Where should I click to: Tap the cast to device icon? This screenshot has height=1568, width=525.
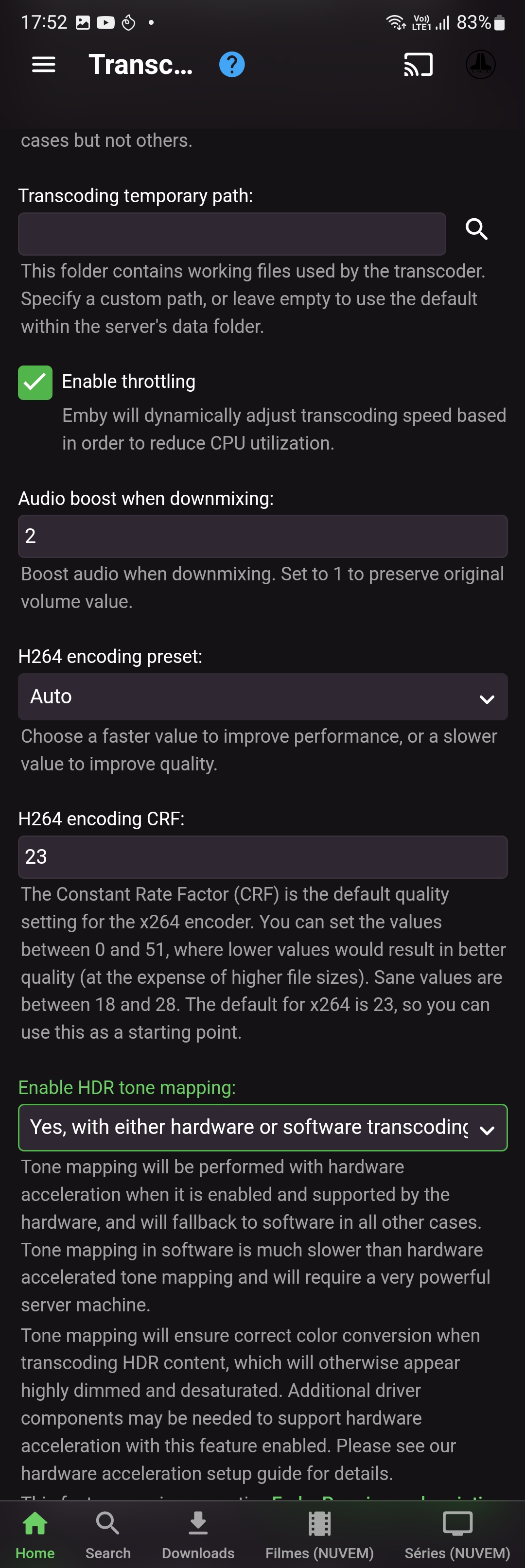pyautogui.click(x=418, y=65)
